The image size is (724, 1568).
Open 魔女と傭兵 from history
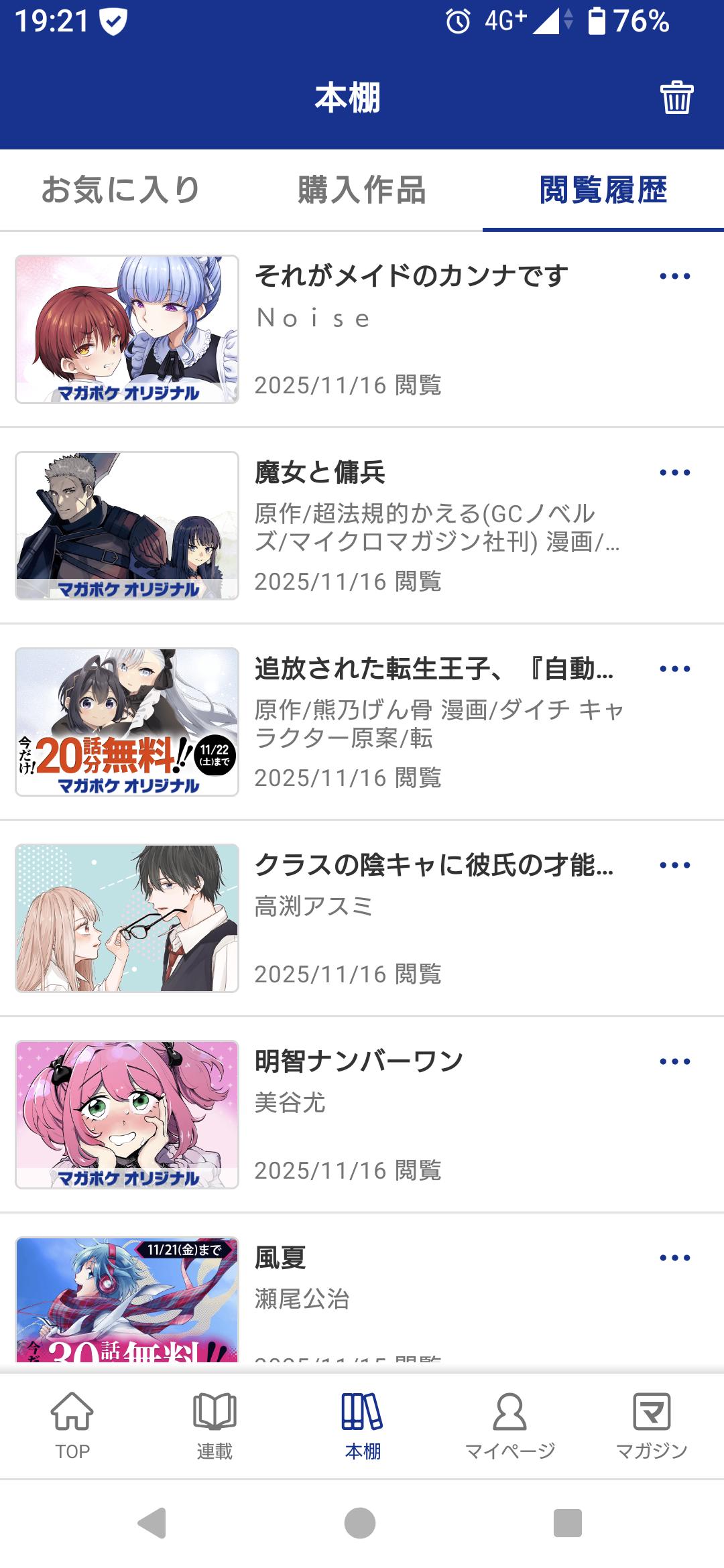coord(320,472)
